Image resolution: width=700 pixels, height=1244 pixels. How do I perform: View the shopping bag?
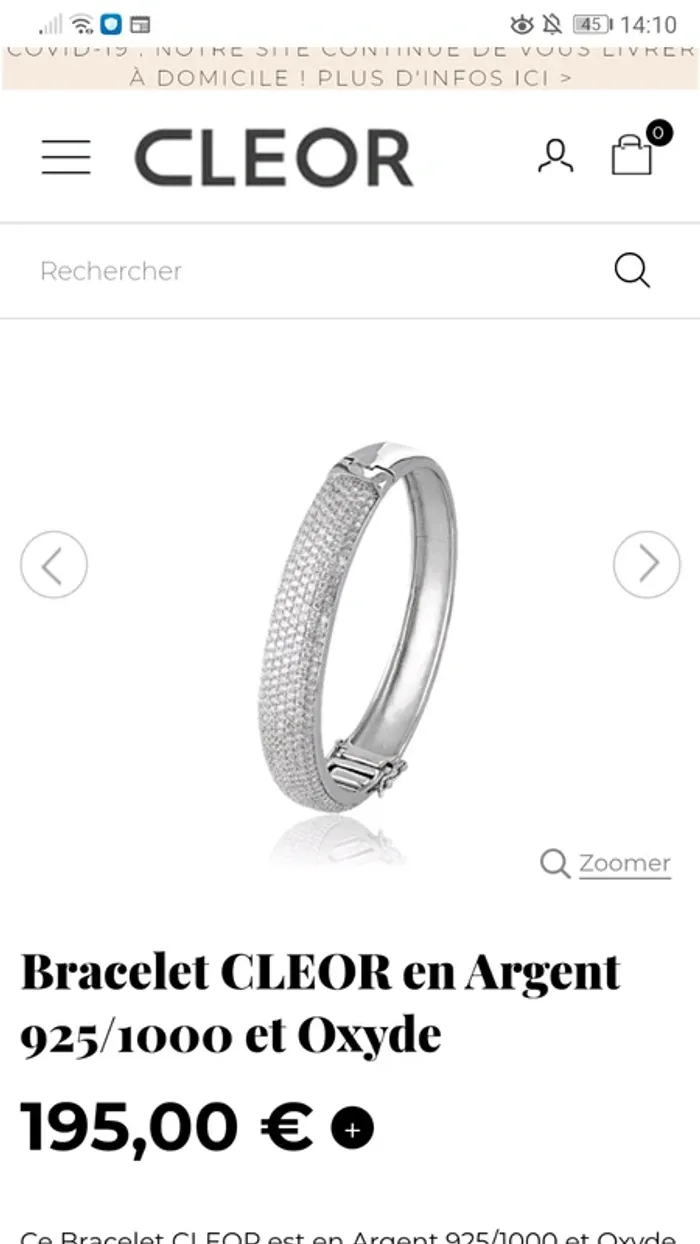click(633, 156)
